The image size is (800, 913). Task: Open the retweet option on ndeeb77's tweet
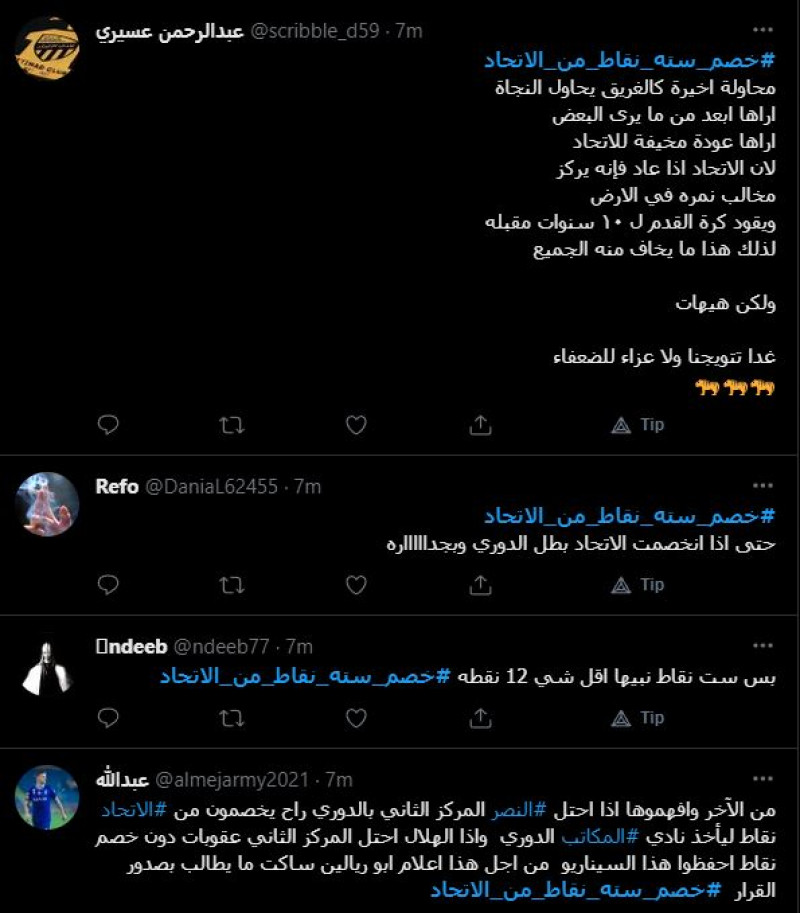[x=231, y=717]
